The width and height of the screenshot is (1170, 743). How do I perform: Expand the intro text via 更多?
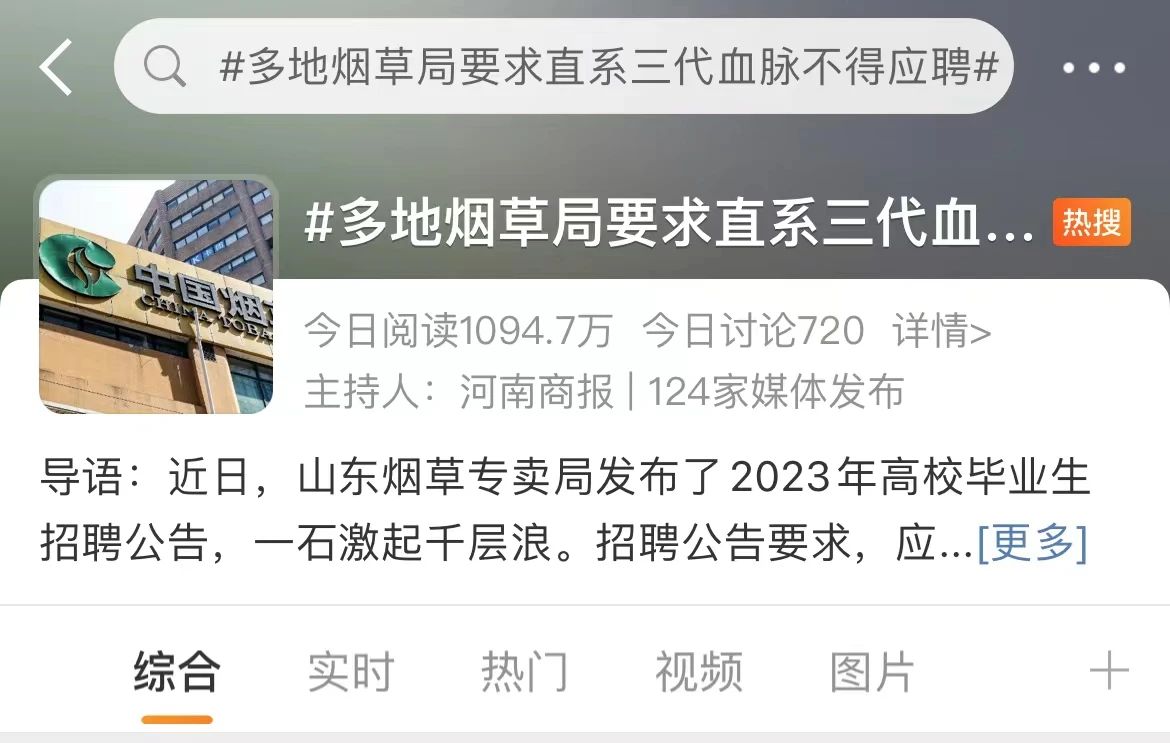tap(1031, 544)
